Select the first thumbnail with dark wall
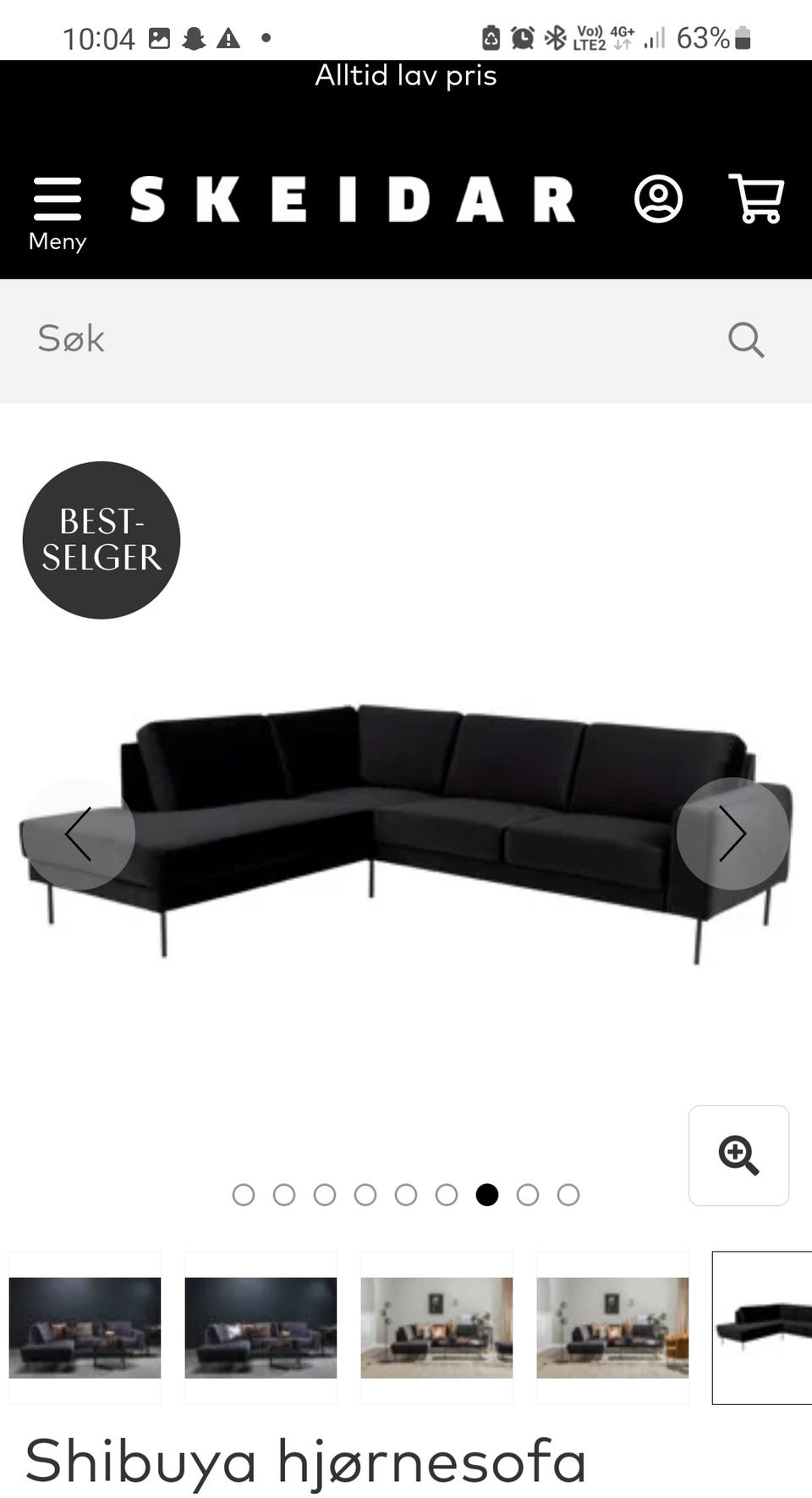This screenshot has width=812, height=1498. coord(85,1327)
